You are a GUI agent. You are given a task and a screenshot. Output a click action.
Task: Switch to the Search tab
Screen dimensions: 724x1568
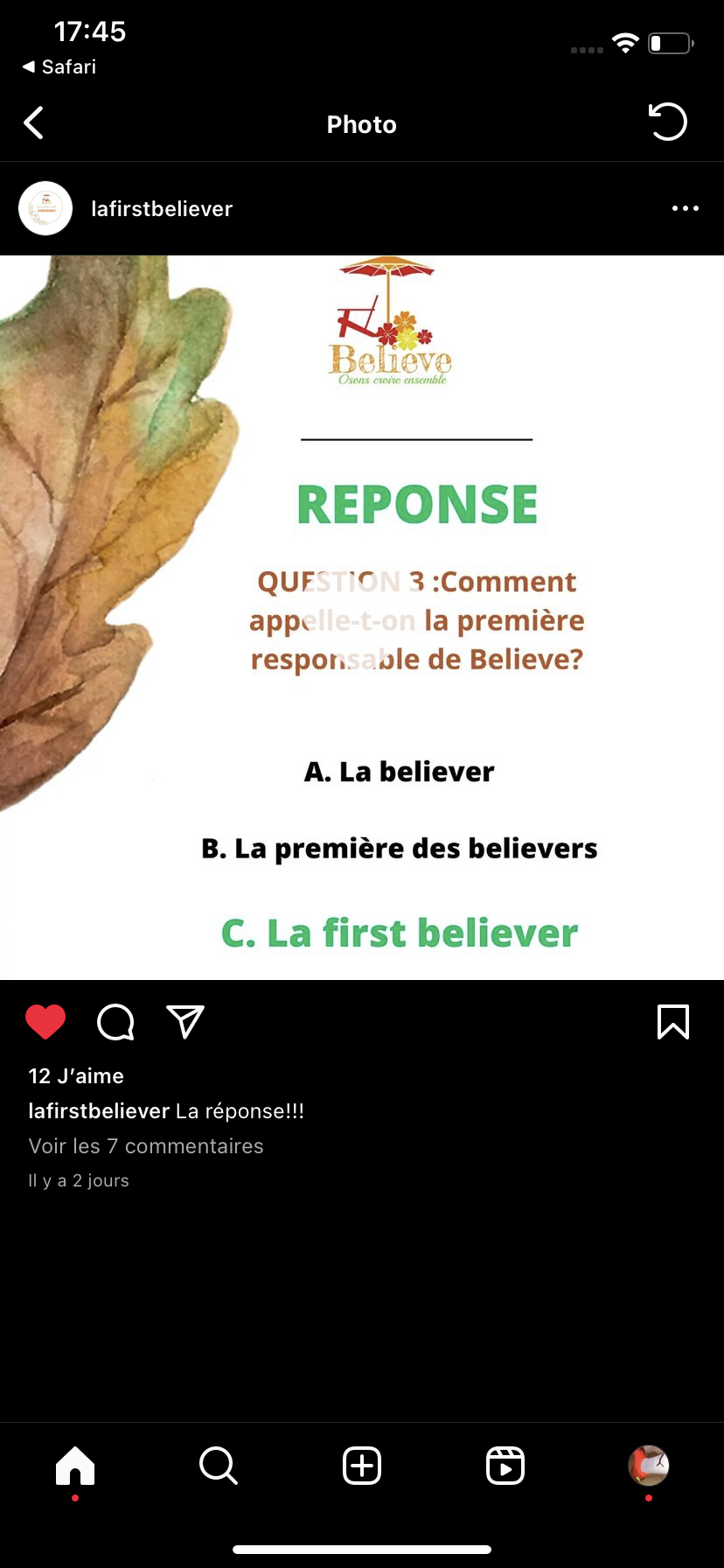coord(219,1465)
